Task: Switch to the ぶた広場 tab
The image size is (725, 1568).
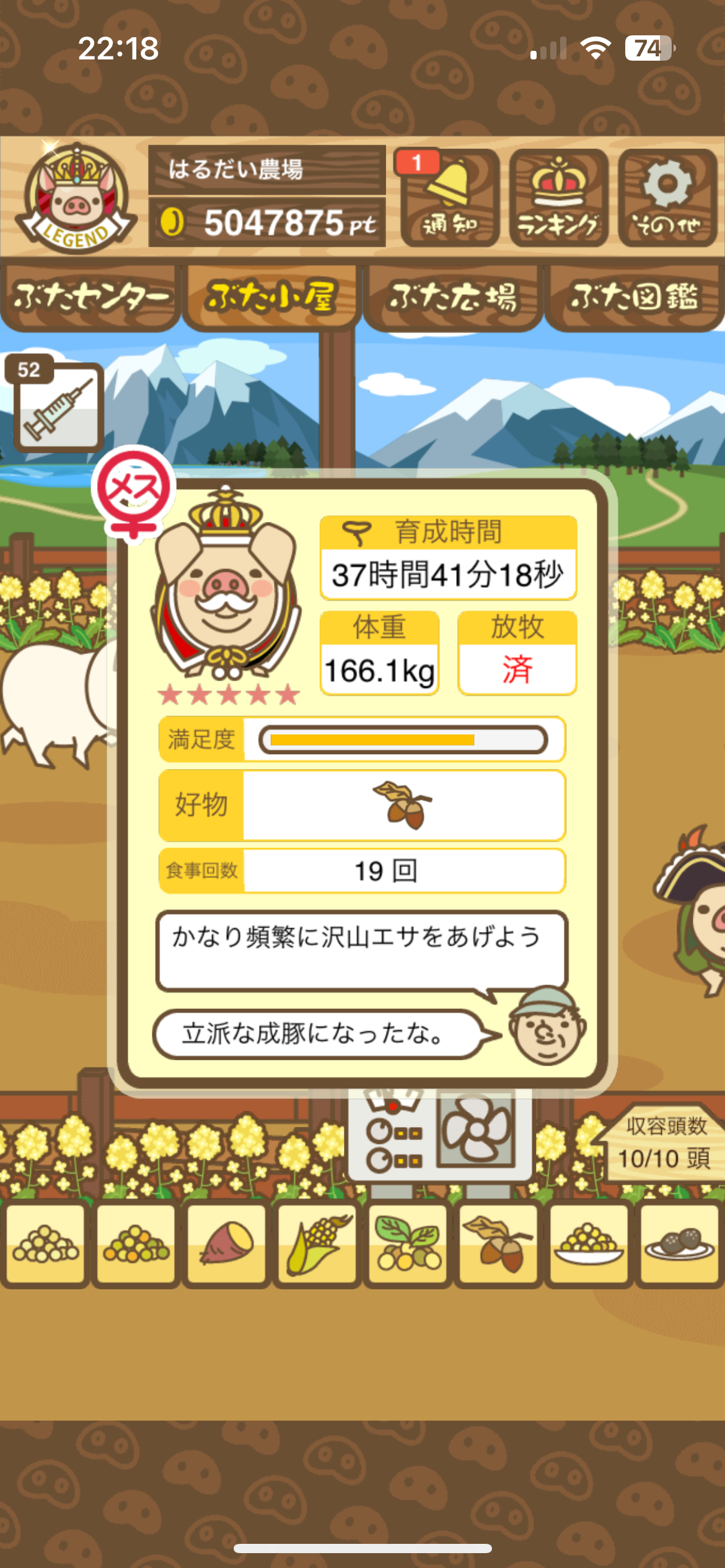Action: (453, 298)
